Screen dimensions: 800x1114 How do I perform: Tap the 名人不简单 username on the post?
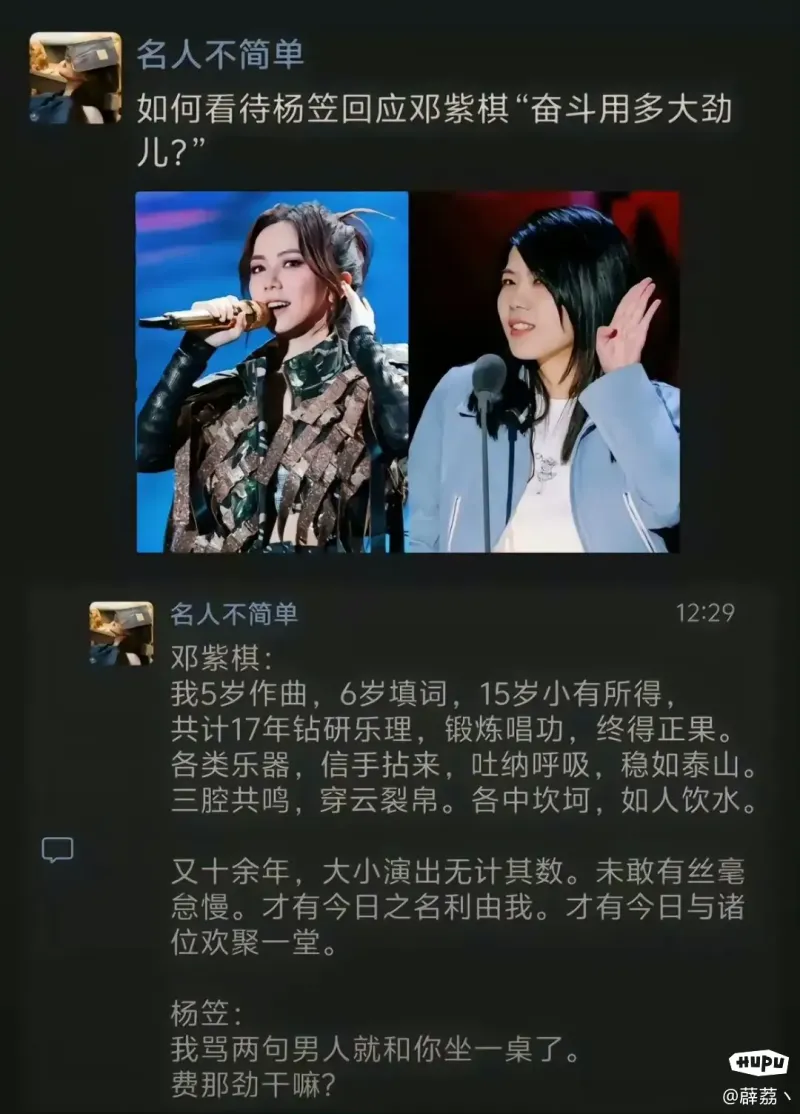click(x=220, y=53)
